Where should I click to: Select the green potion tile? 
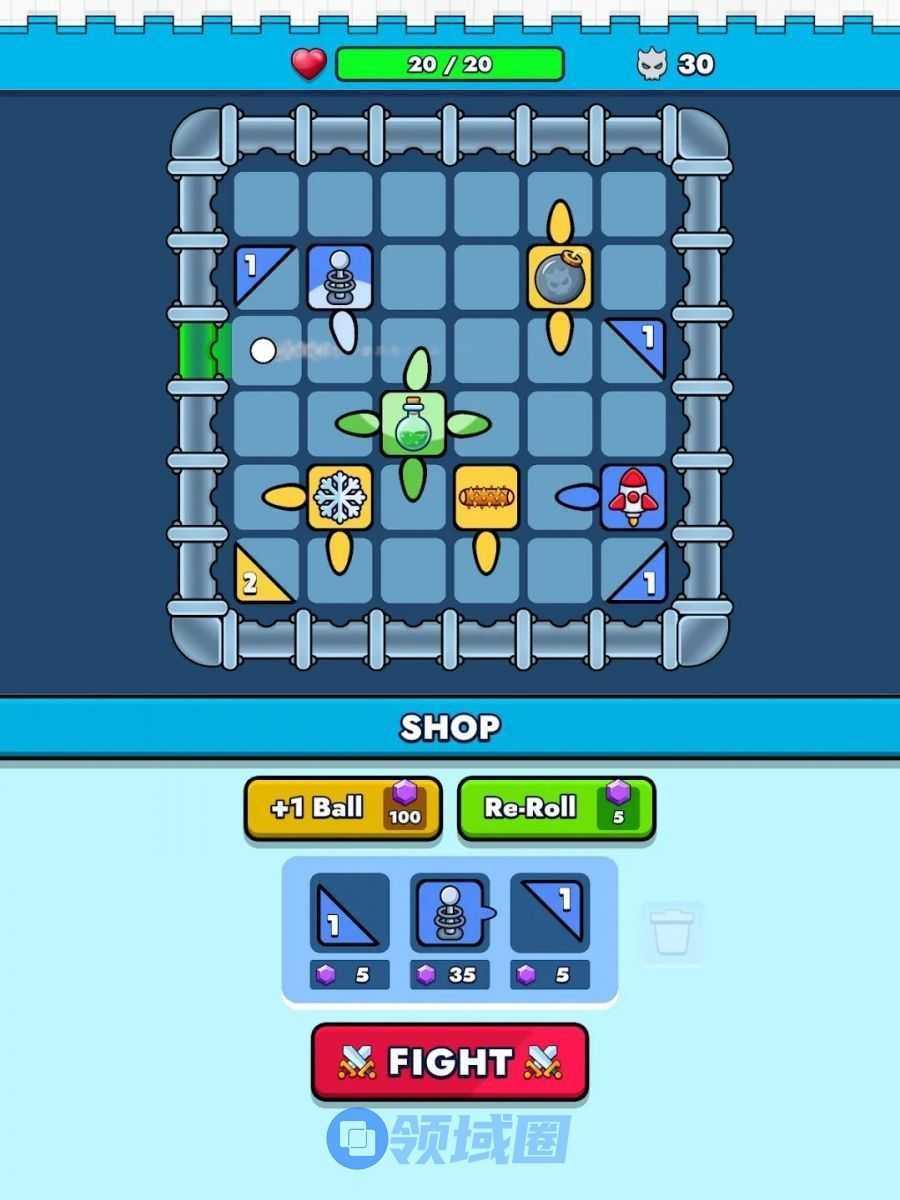[x=413, y=424]
